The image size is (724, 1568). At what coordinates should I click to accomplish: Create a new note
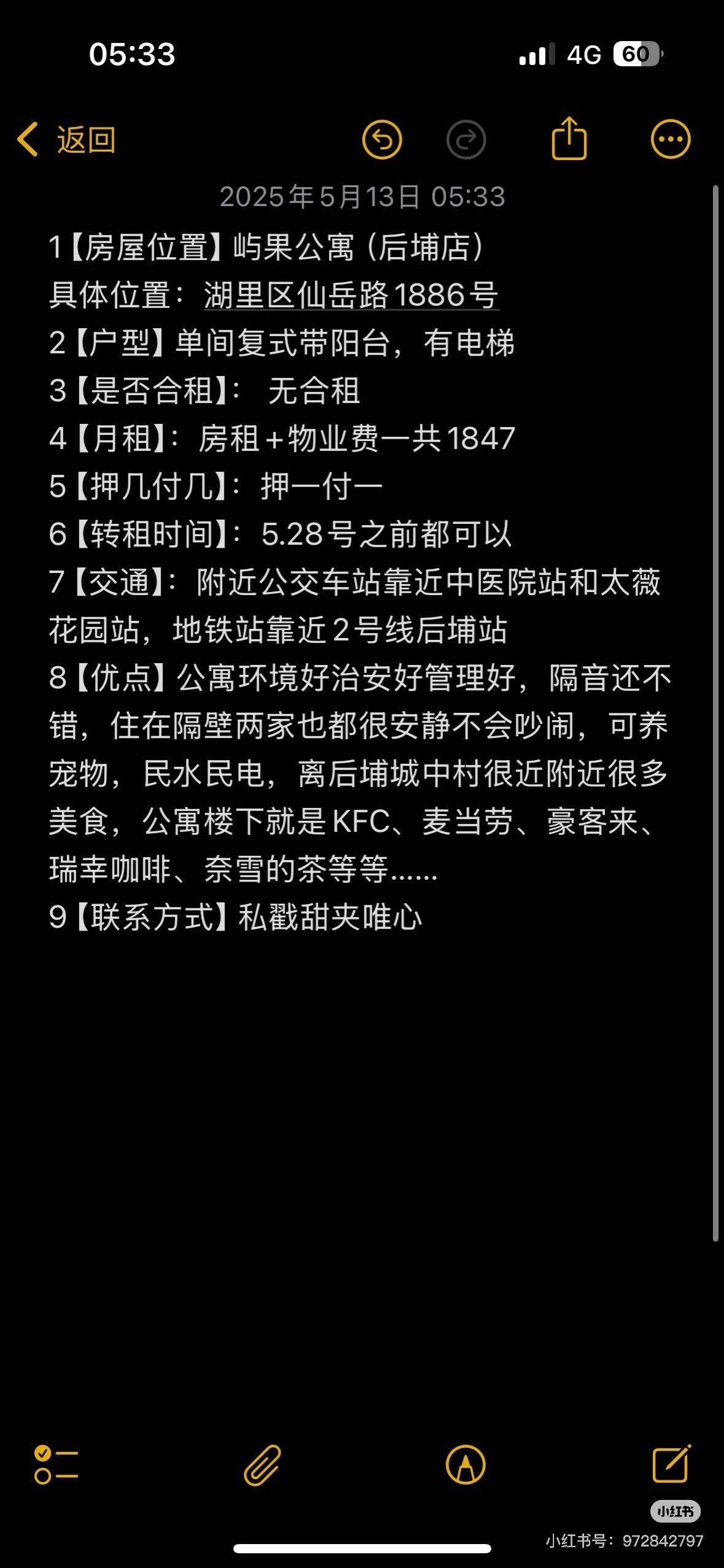[671, 1464]
